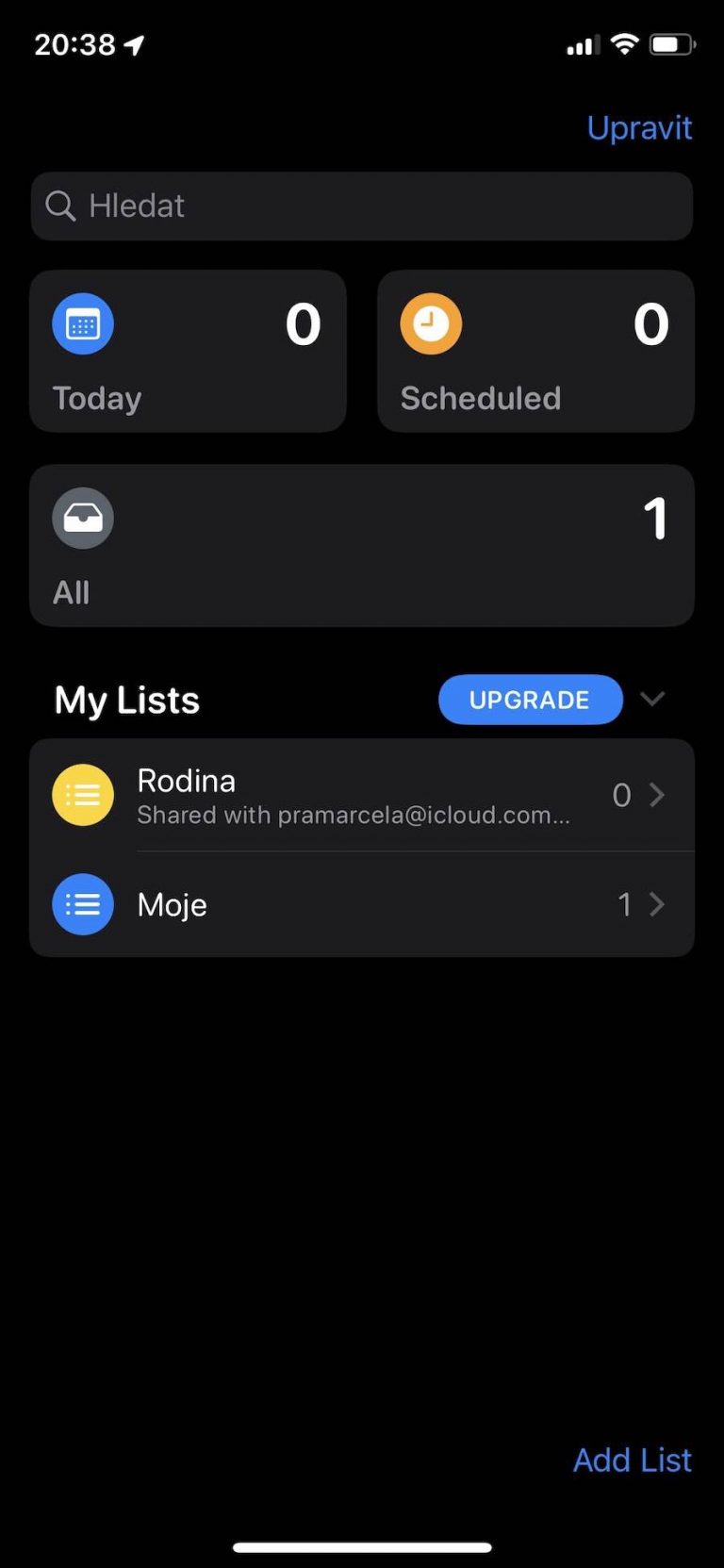Viewport: 724px width, 1568px height.
Task: Select the Scheduled clock icon
Action: (x=431, y=323)
